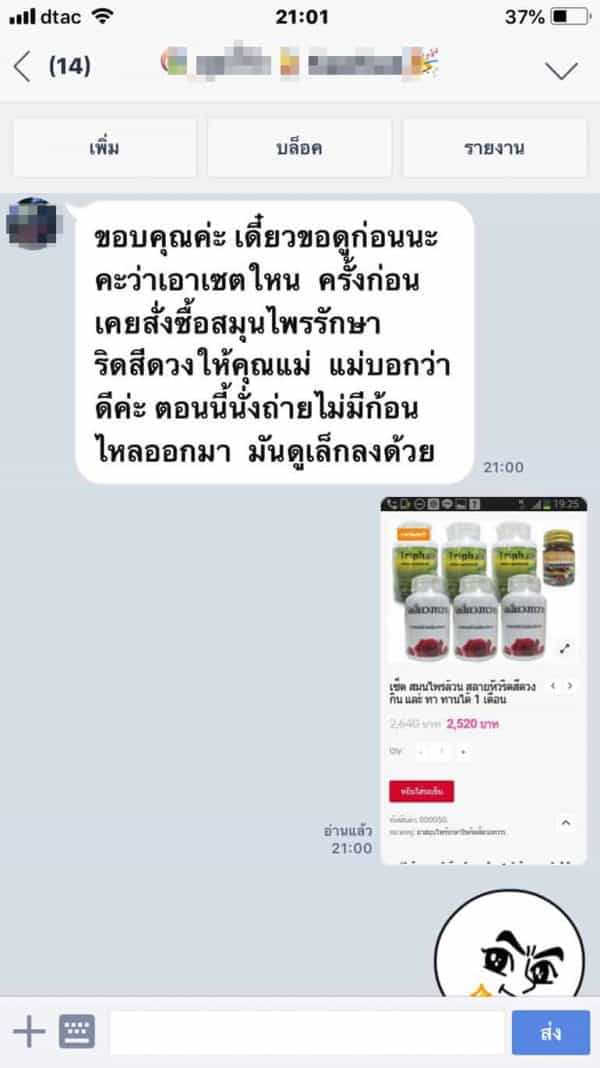Expand the chat options chevron

561,69
